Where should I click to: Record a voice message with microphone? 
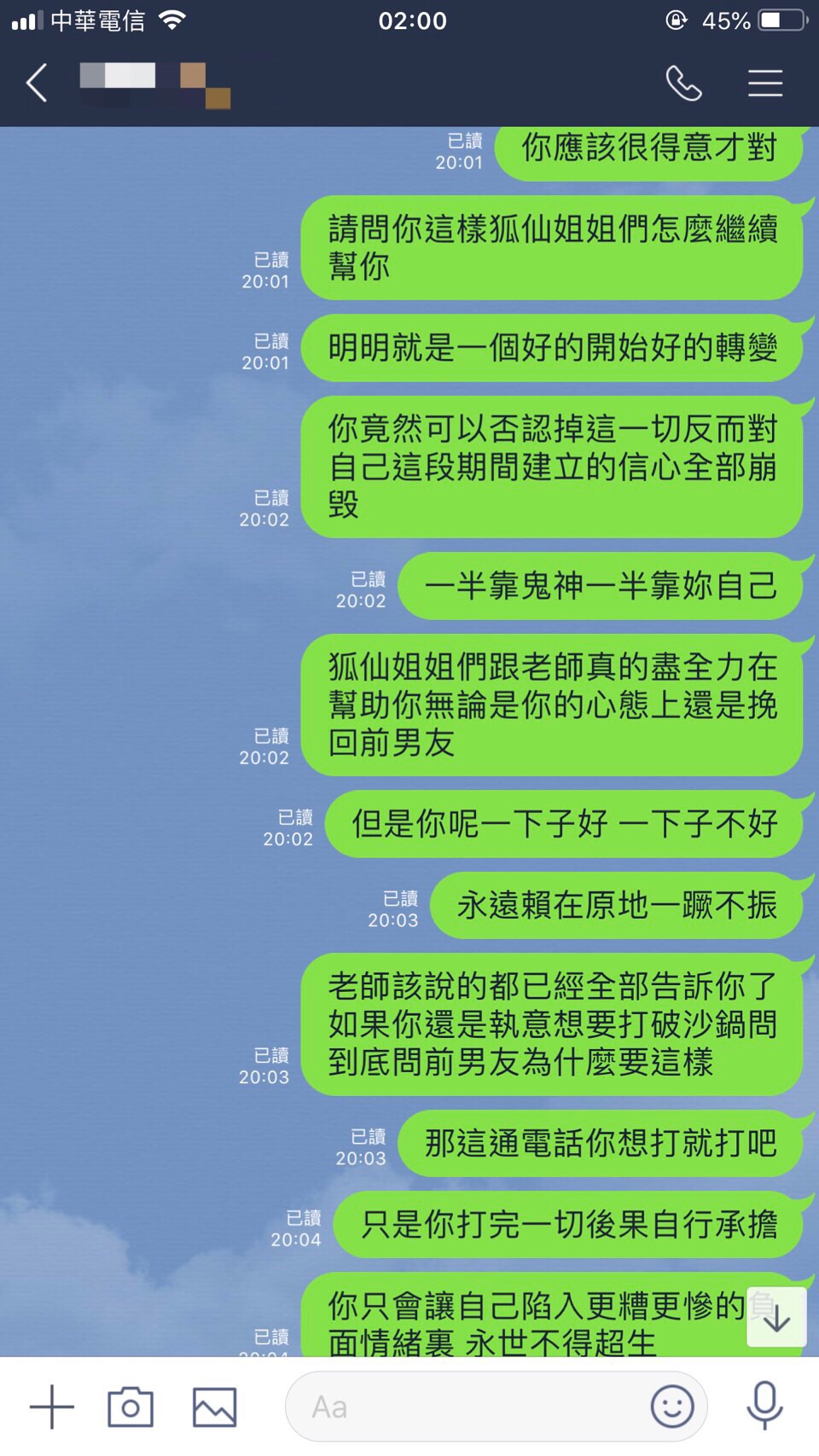coord(764,1405)
